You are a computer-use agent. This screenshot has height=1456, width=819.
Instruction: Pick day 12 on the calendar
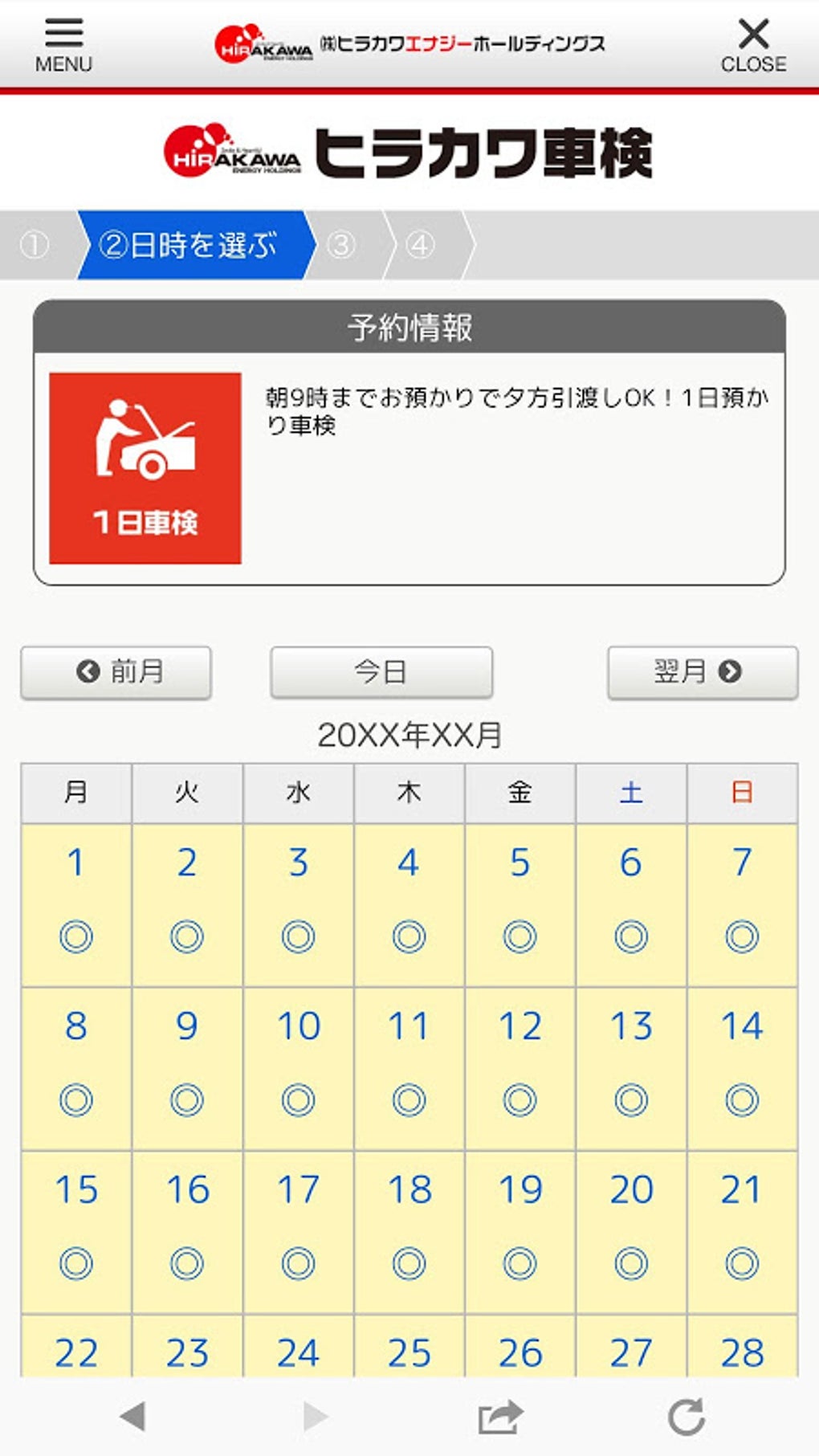pos(520,1067)
